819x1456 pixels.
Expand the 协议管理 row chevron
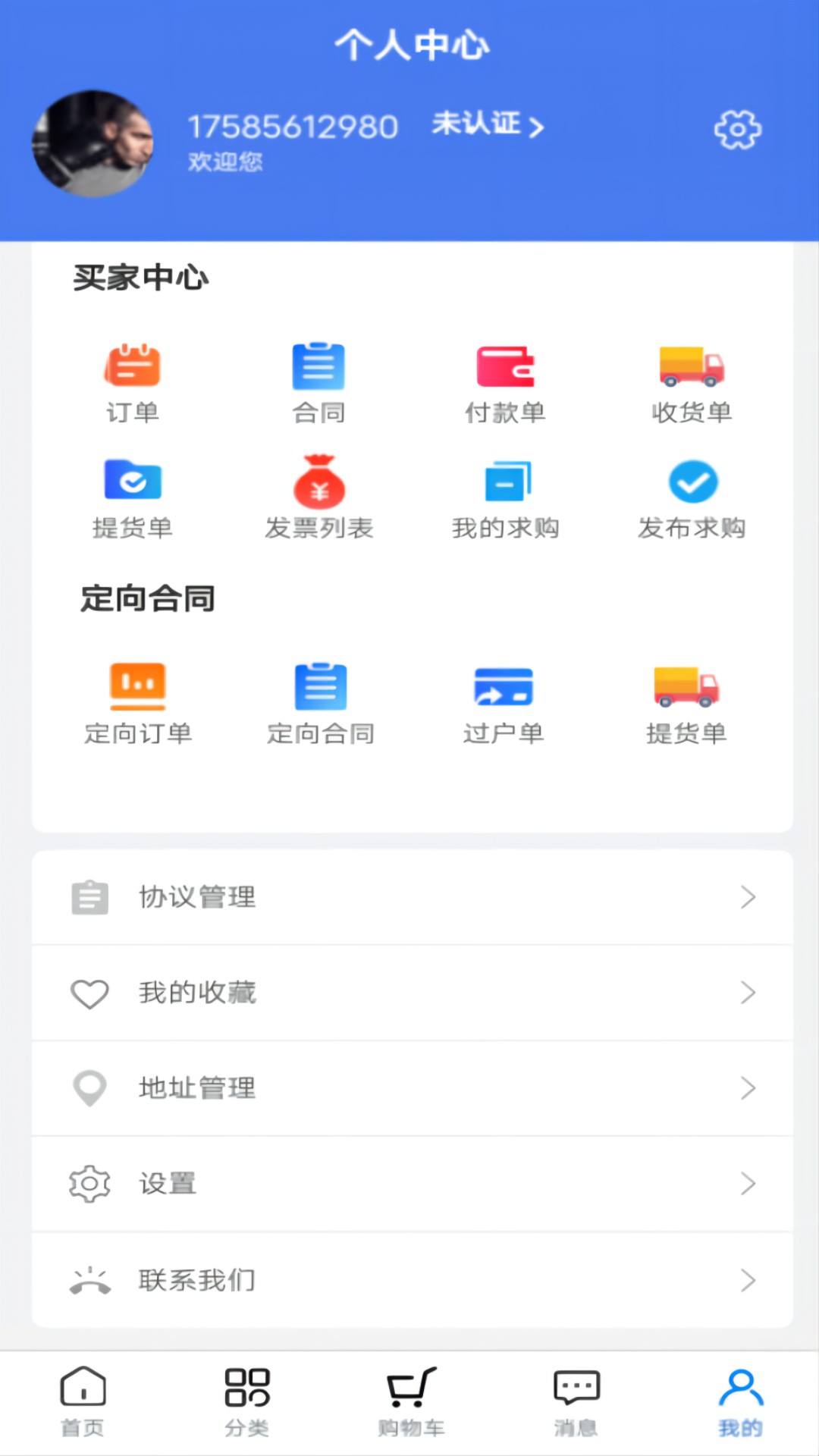[x=749, y=897]
